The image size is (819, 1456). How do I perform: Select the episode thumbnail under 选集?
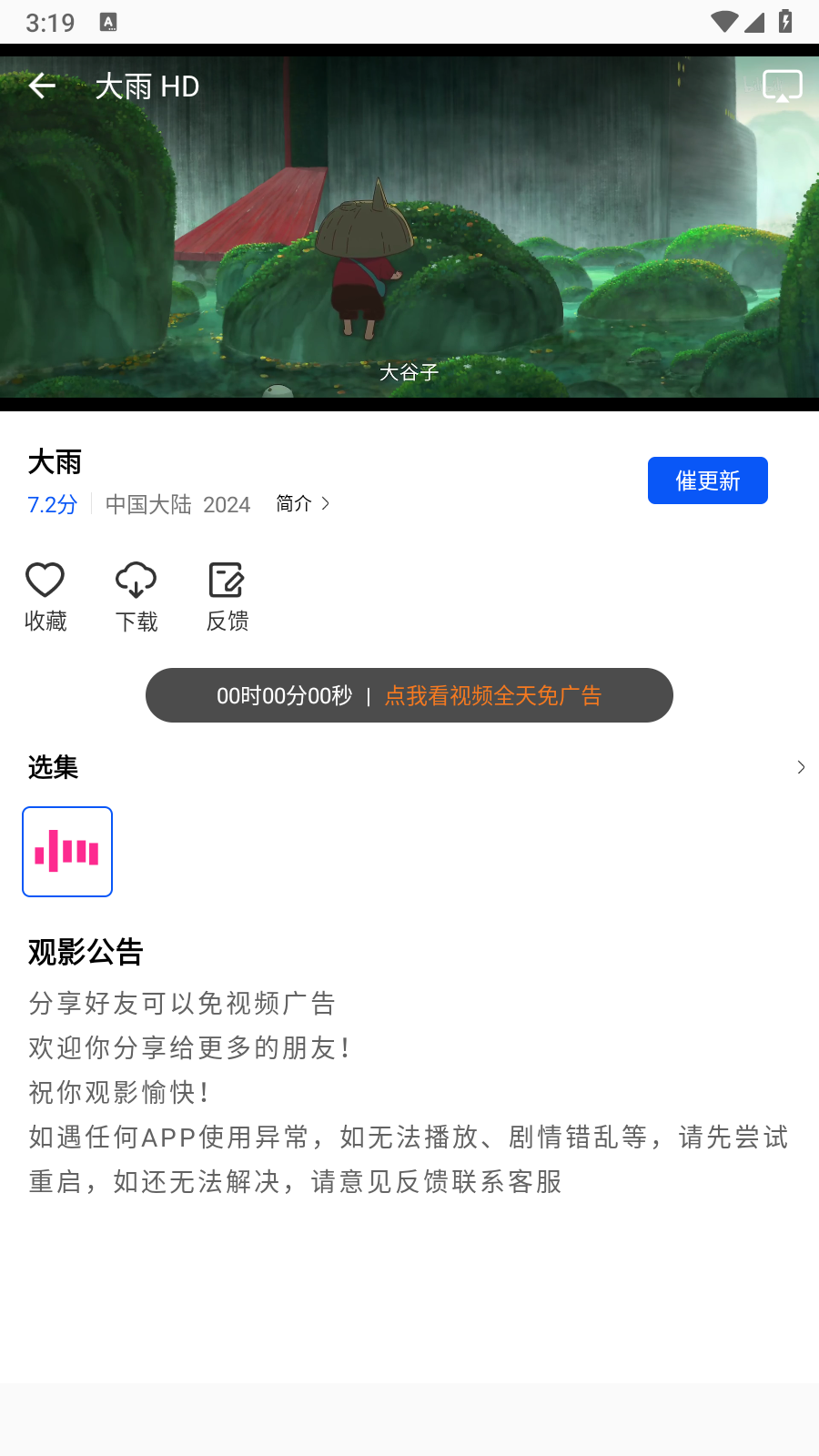pyautogui.click(x=66, y=851)
